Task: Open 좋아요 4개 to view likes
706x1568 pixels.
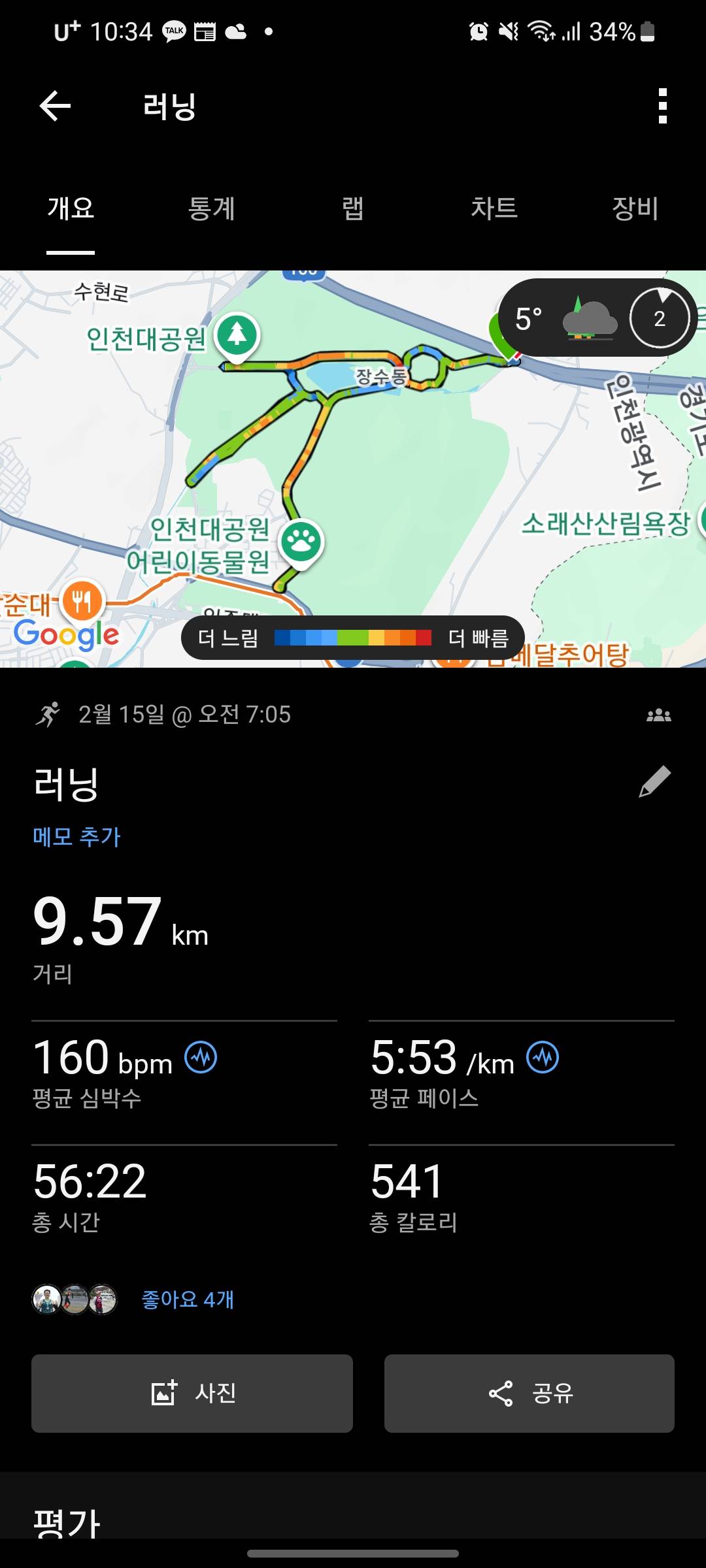Action: [188, 1301]
